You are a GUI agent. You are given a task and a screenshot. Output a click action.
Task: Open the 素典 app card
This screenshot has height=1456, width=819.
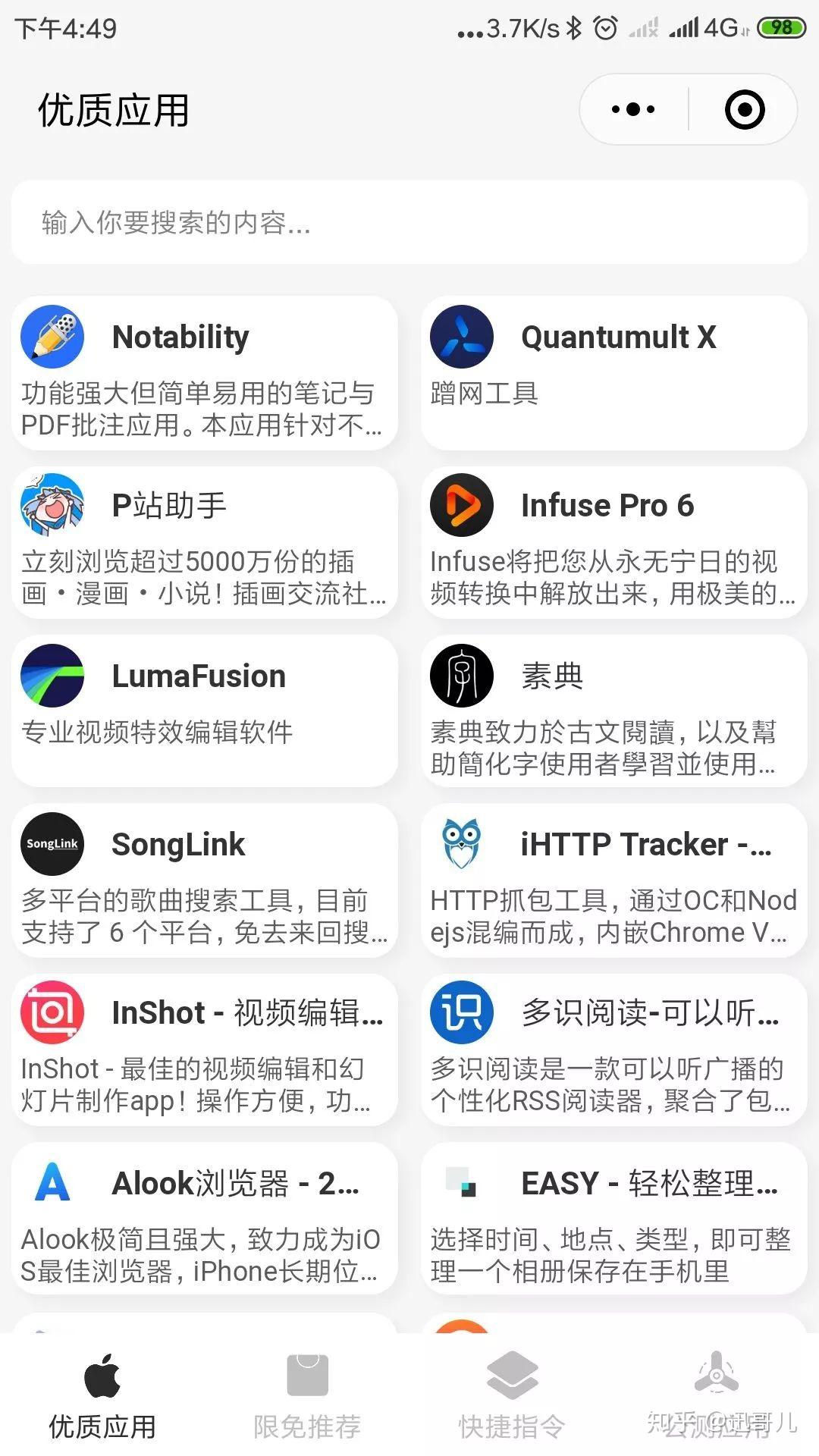614,711
